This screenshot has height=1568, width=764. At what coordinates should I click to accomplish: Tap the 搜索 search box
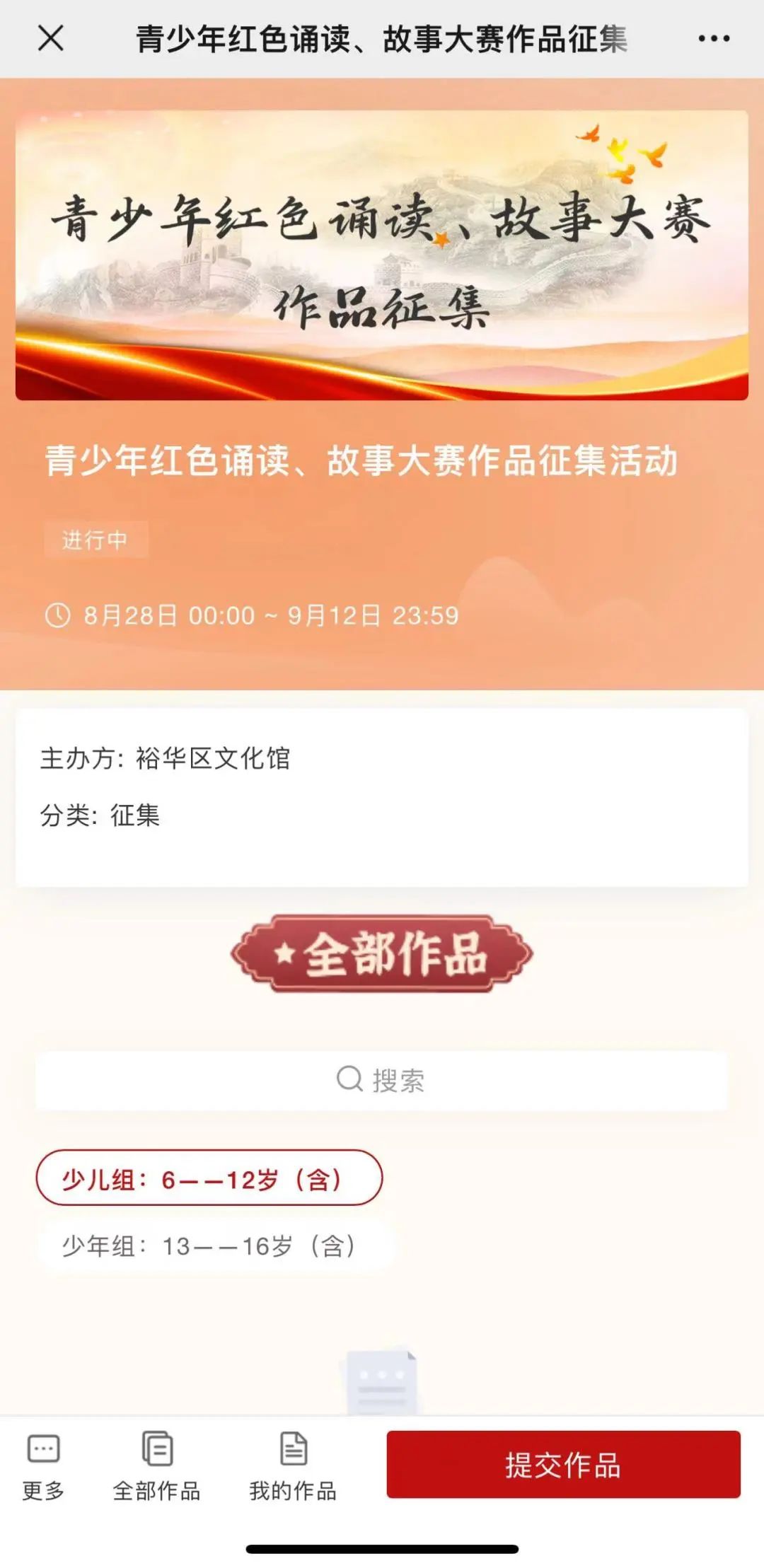click(381, 1080)
